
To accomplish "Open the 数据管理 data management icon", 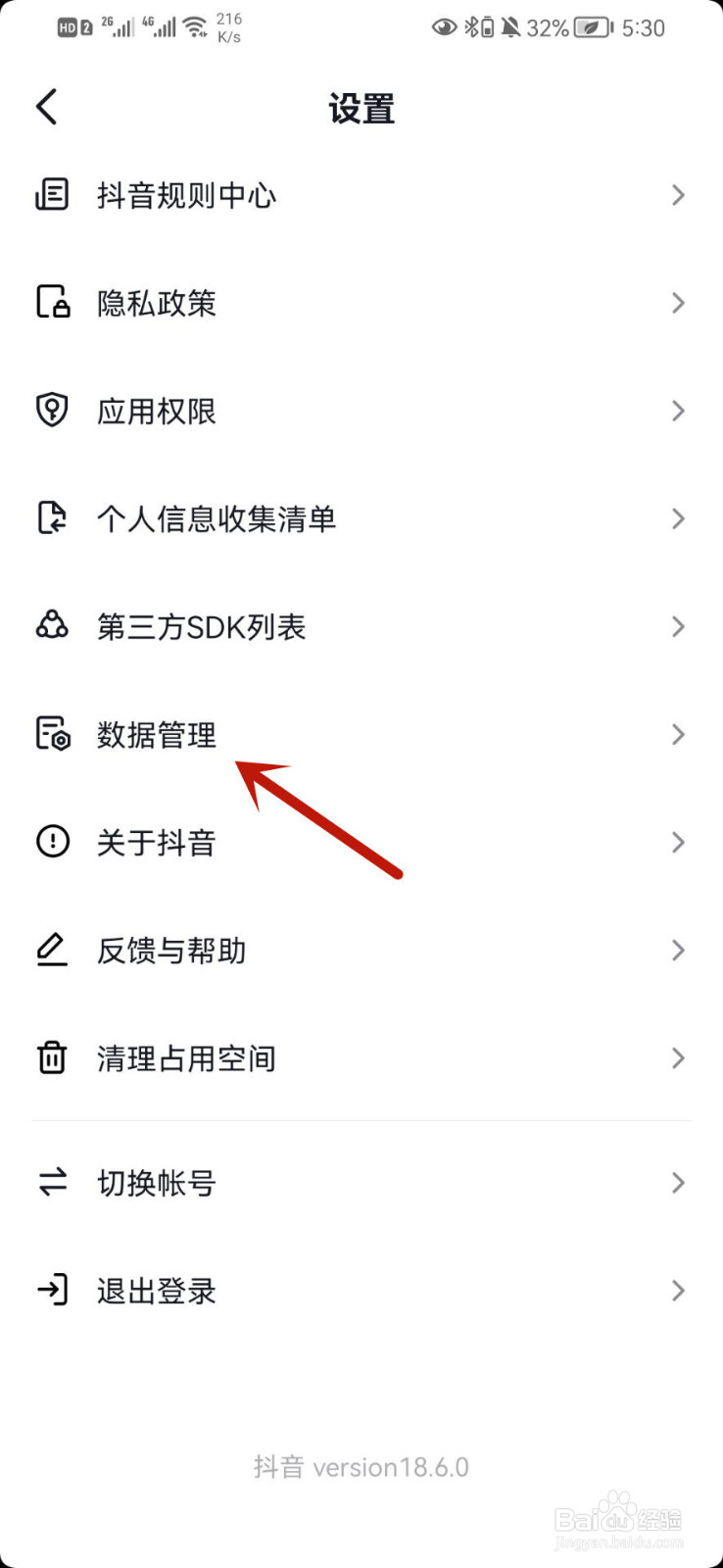I will coord(51,734).
